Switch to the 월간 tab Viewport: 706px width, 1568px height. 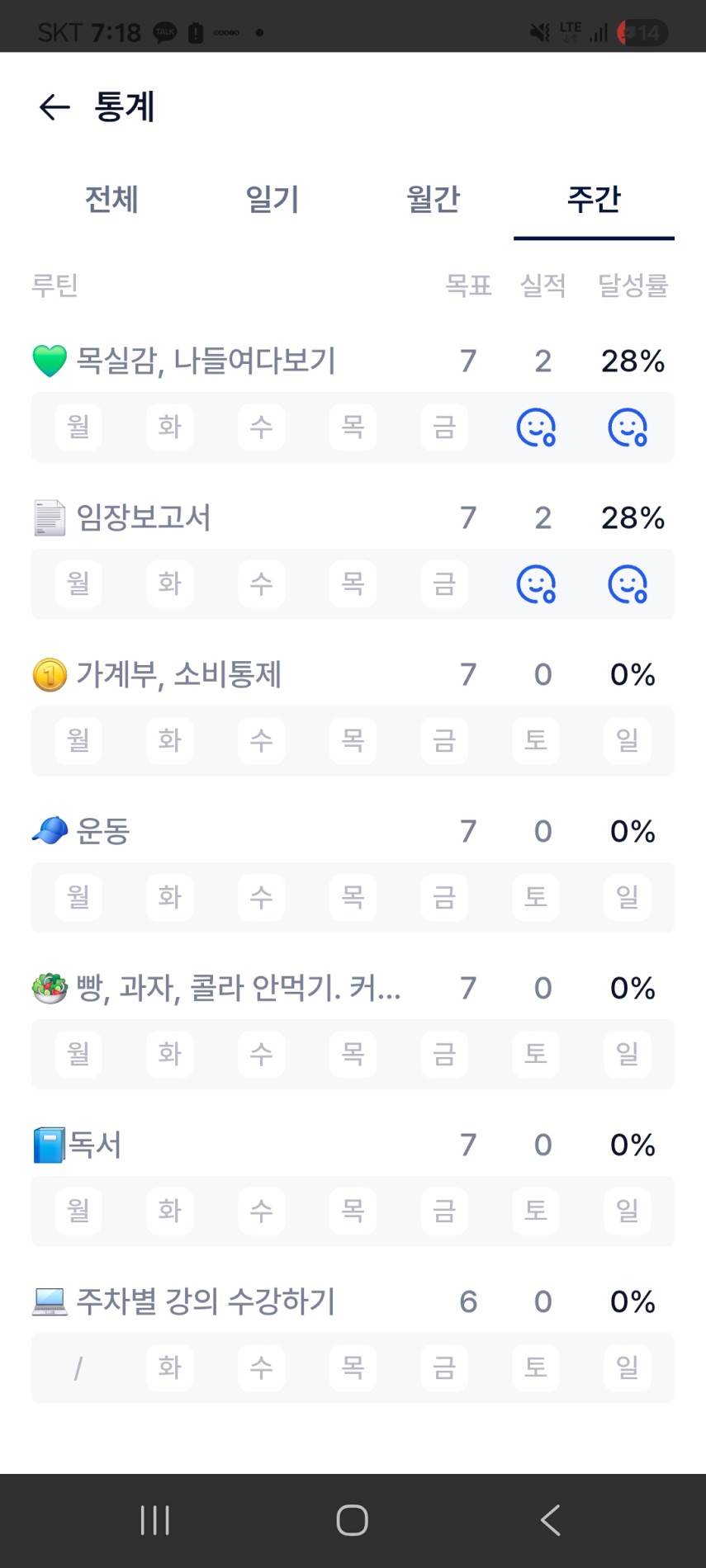coord(433,199)
